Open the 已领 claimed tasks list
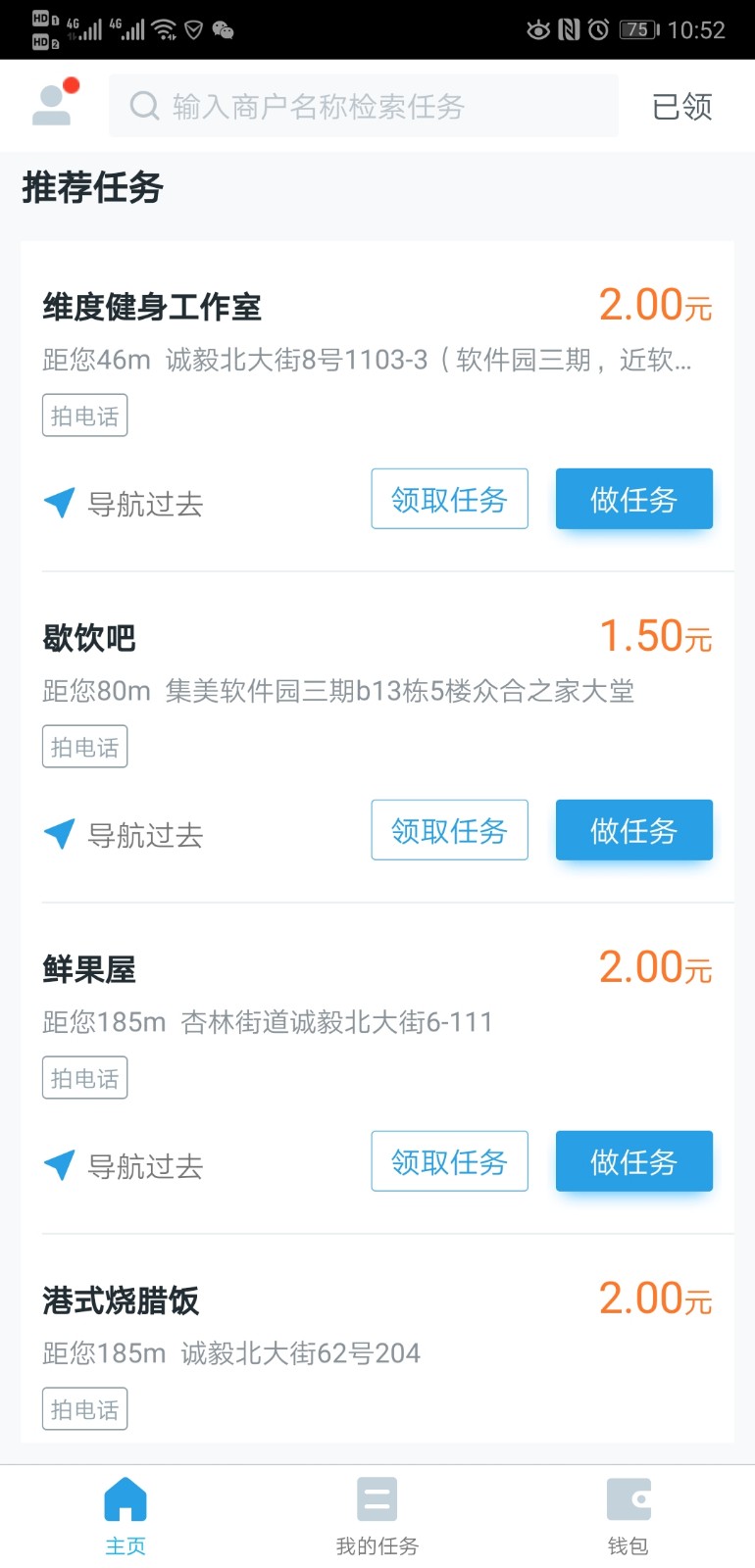 click(681, 106)
